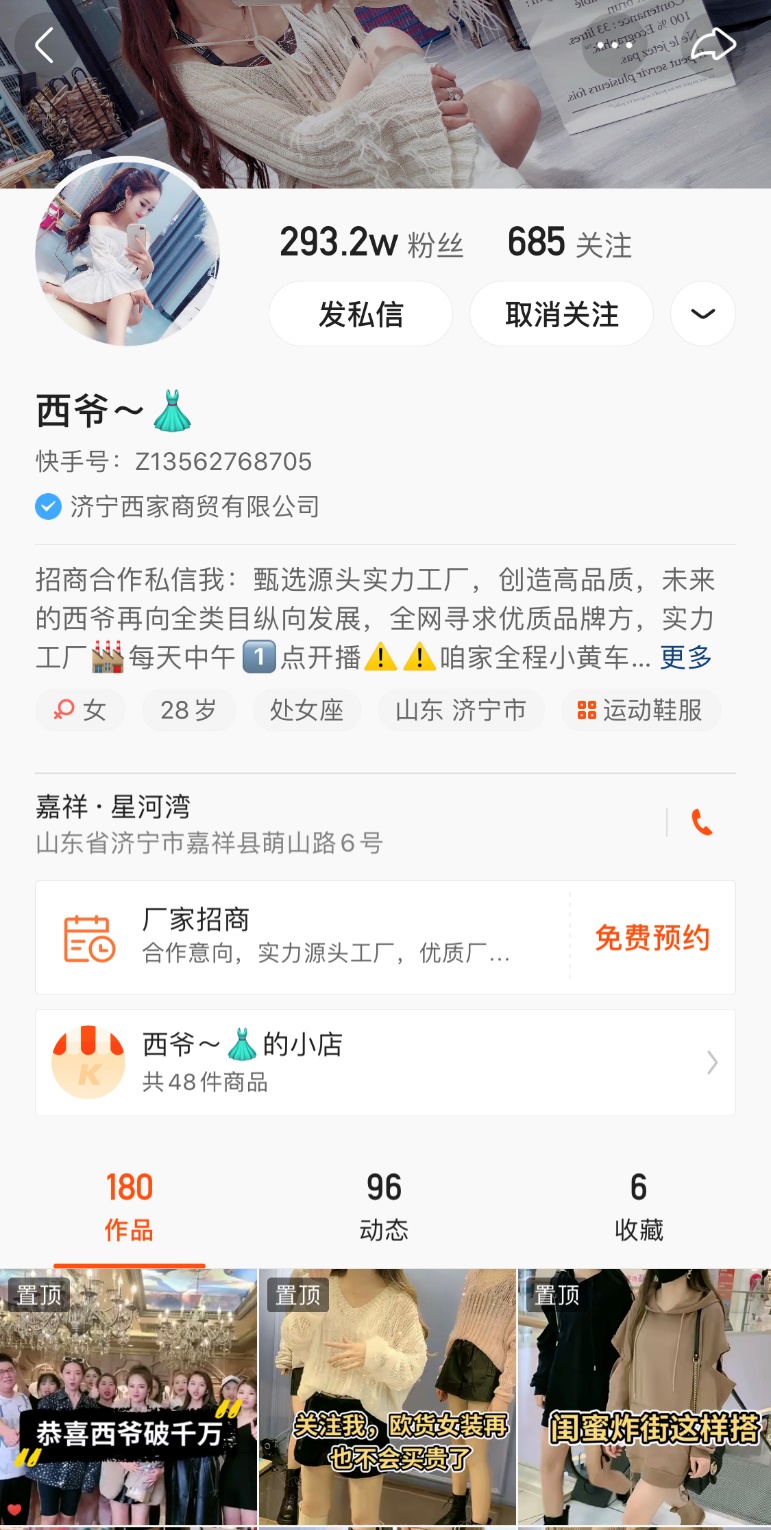Screen dimensions: 771x1530
Task: Switch to the 96 动态 tab
Action: click(x=384, y=1207)
